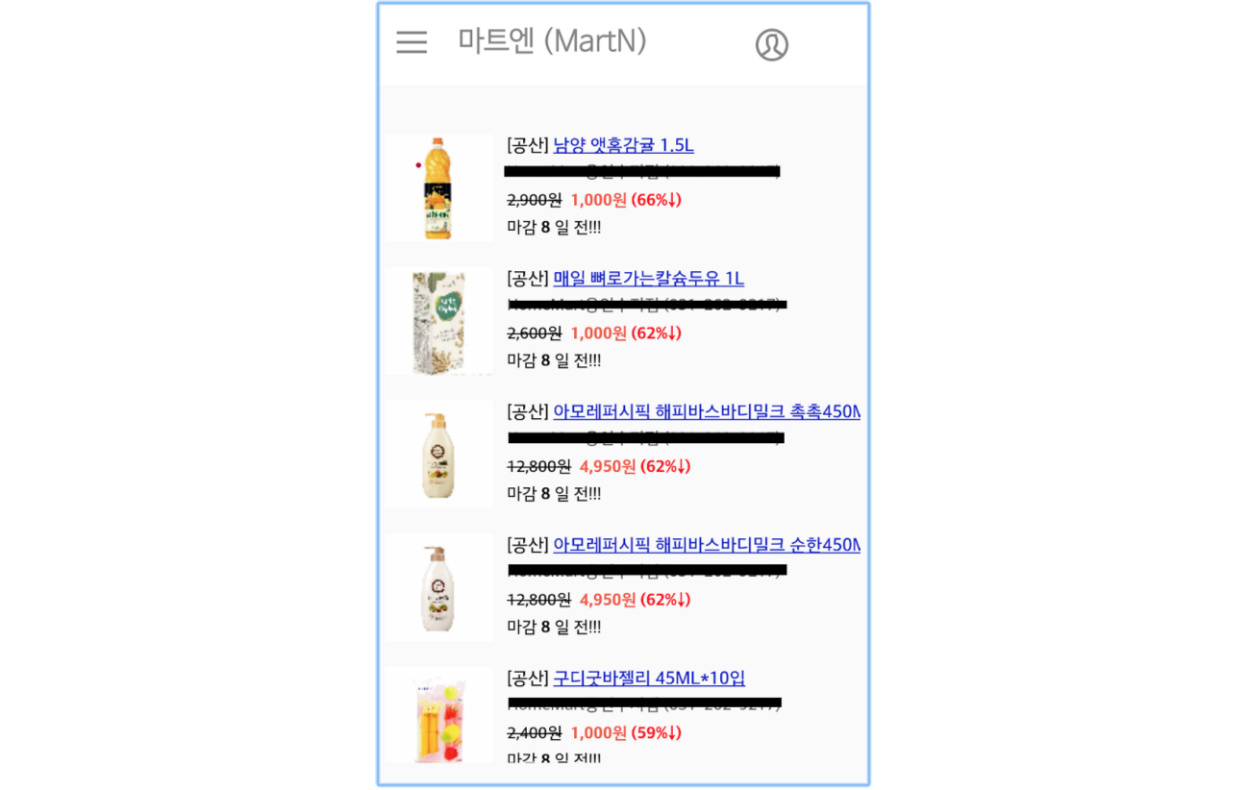Open the user profile icon

pyautogui.click(x=771, y=44)
